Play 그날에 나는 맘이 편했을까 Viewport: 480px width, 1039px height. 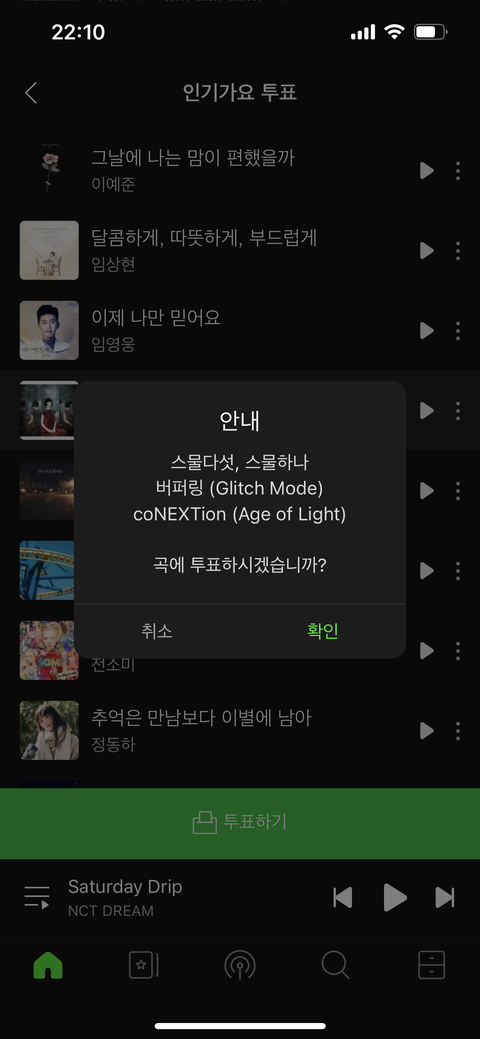point(426,171)
